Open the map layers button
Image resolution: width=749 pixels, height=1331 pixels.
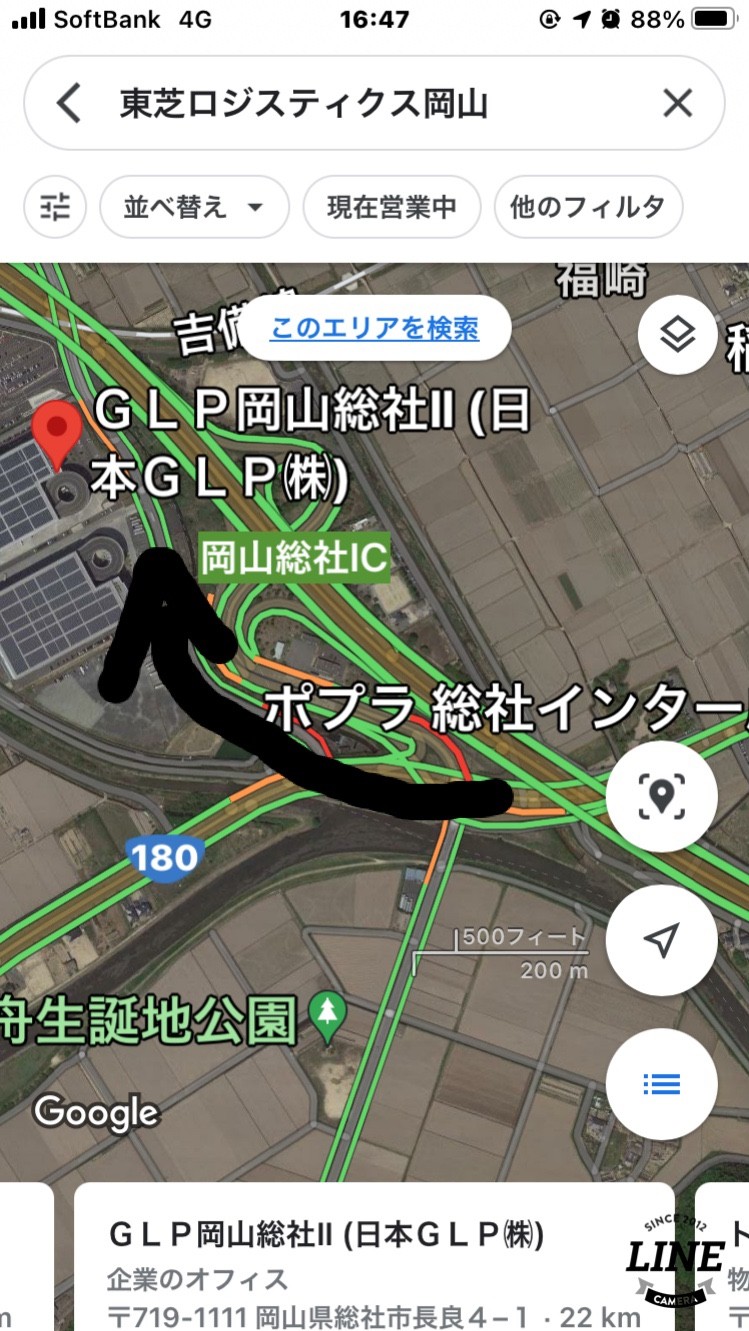[677, 335]
